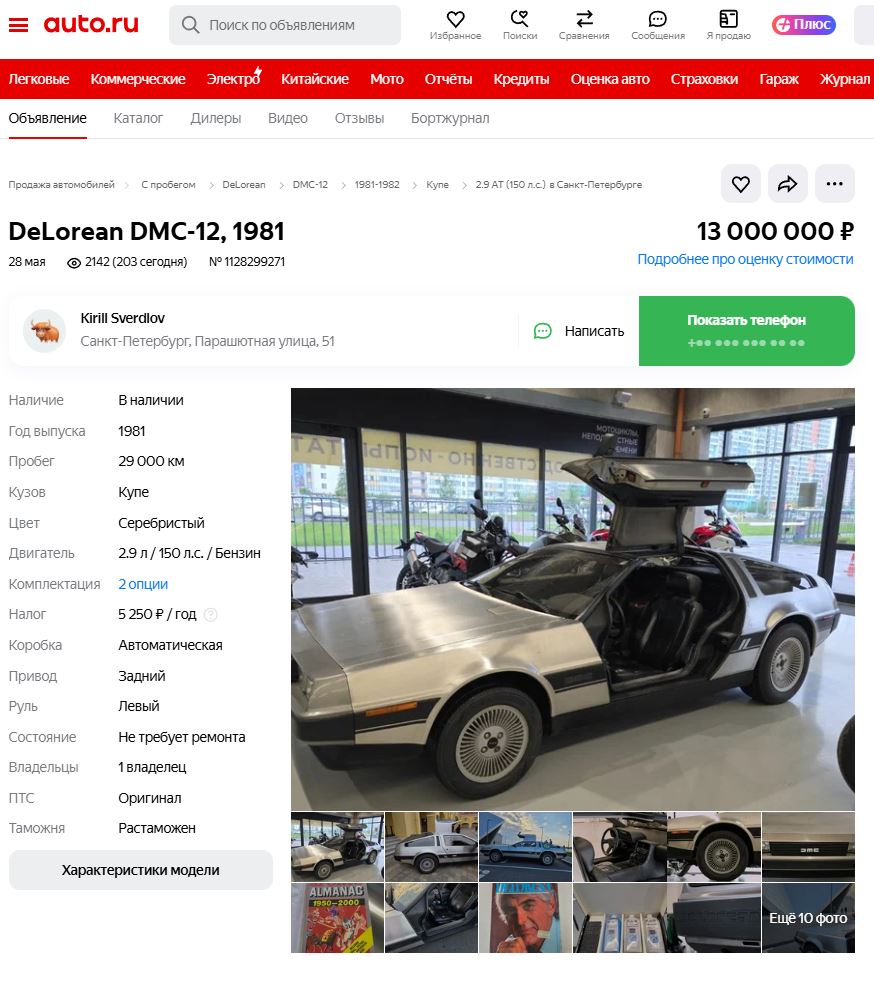Open the Китайские category

pyautogui.click(x=315, y=79)
